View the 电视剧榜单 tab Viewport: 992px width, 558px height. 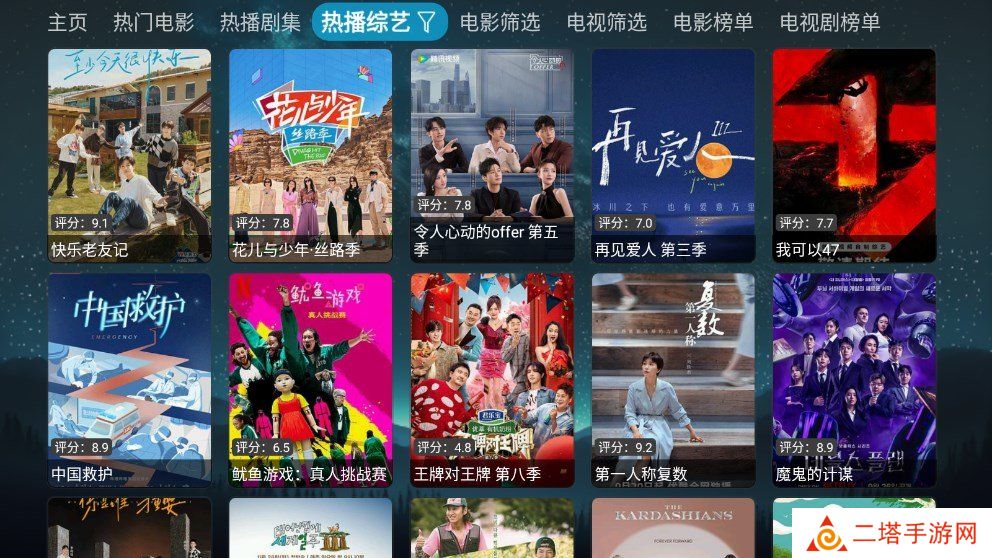830,22
